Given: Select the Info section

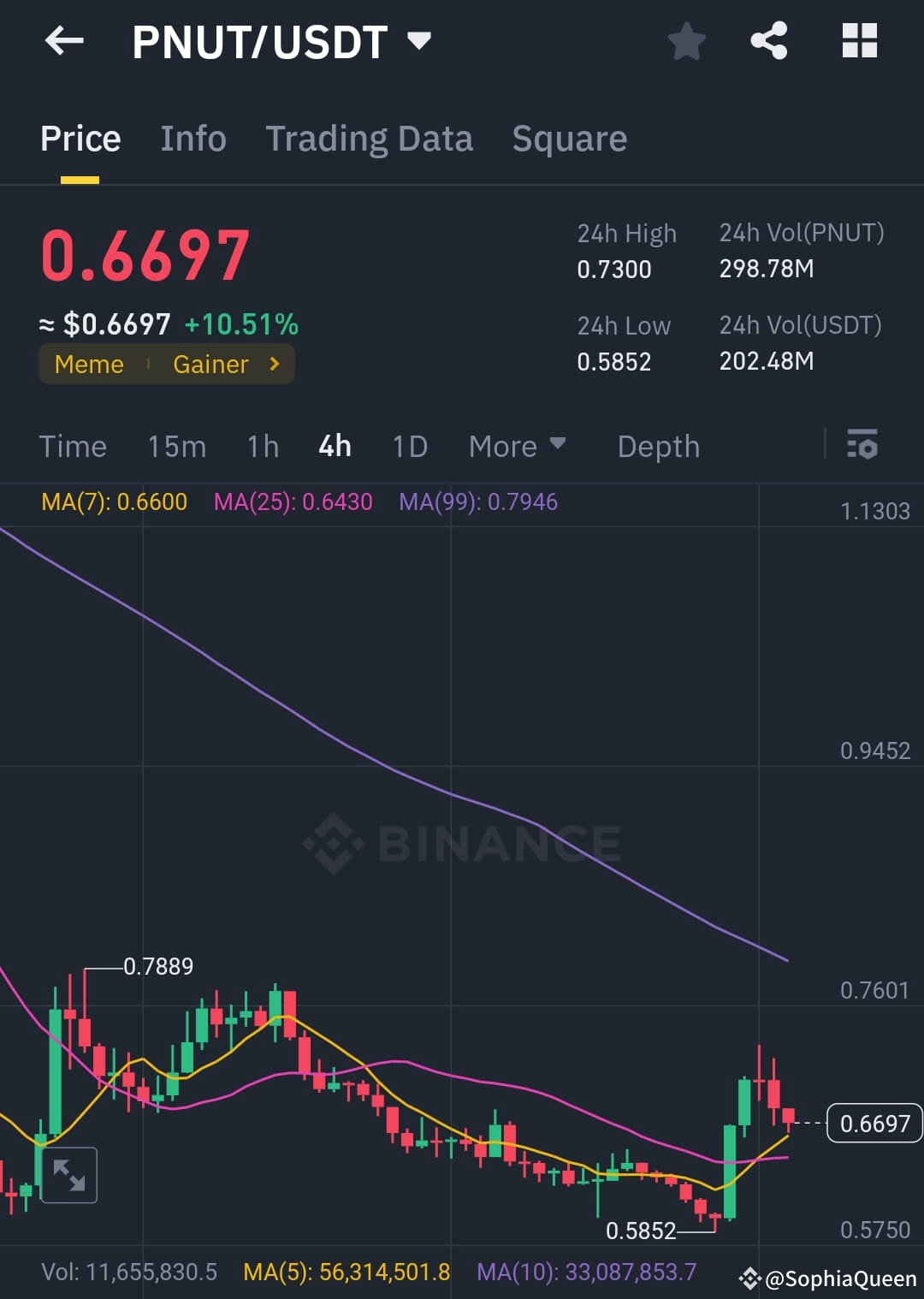Looking at the screenshot, I should pyautogui.click(x=192, y=138).
